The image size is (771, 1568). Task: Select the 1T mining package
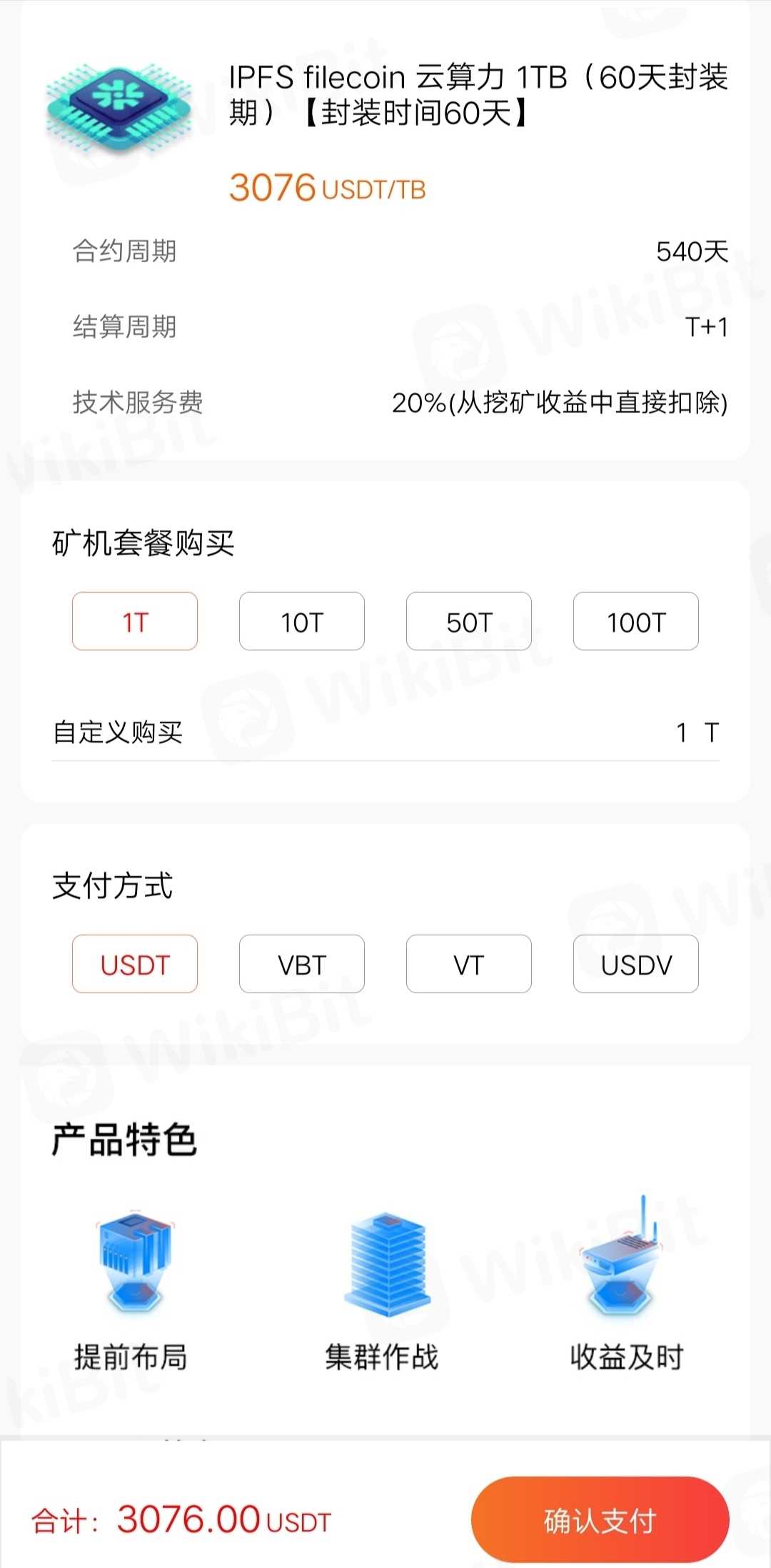coord(135,621)
